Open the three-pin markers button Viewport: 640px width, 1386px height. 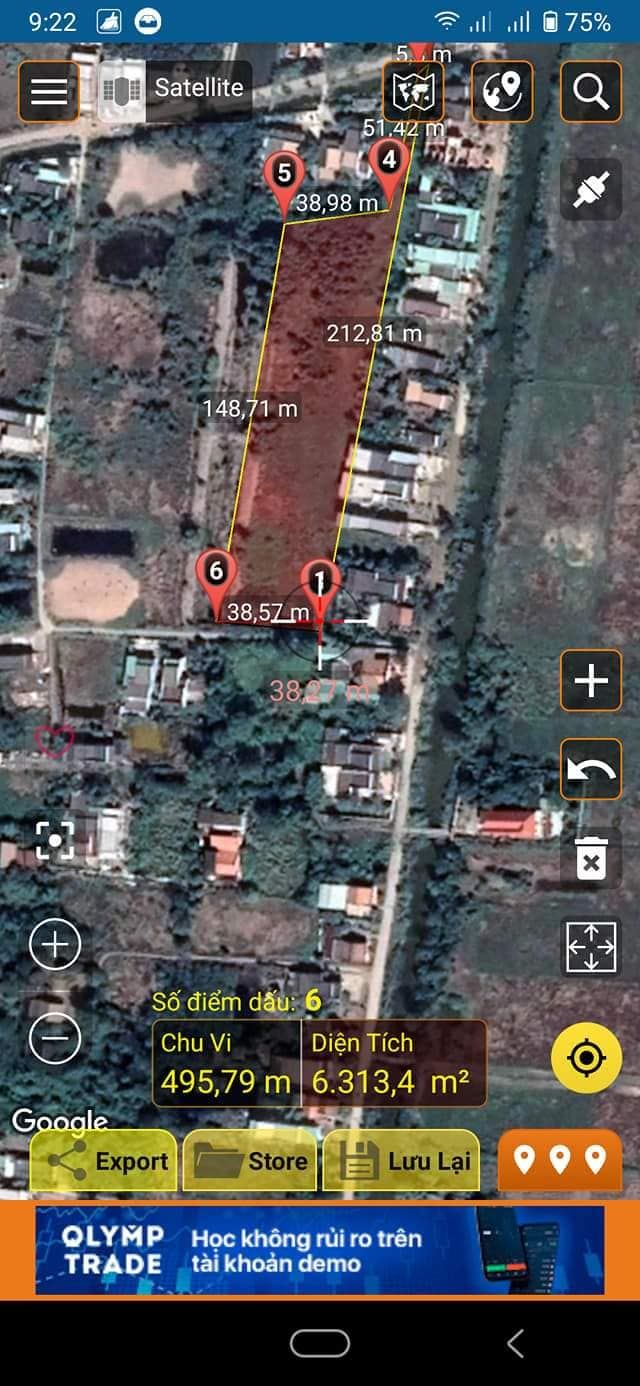coord(559,1160)
